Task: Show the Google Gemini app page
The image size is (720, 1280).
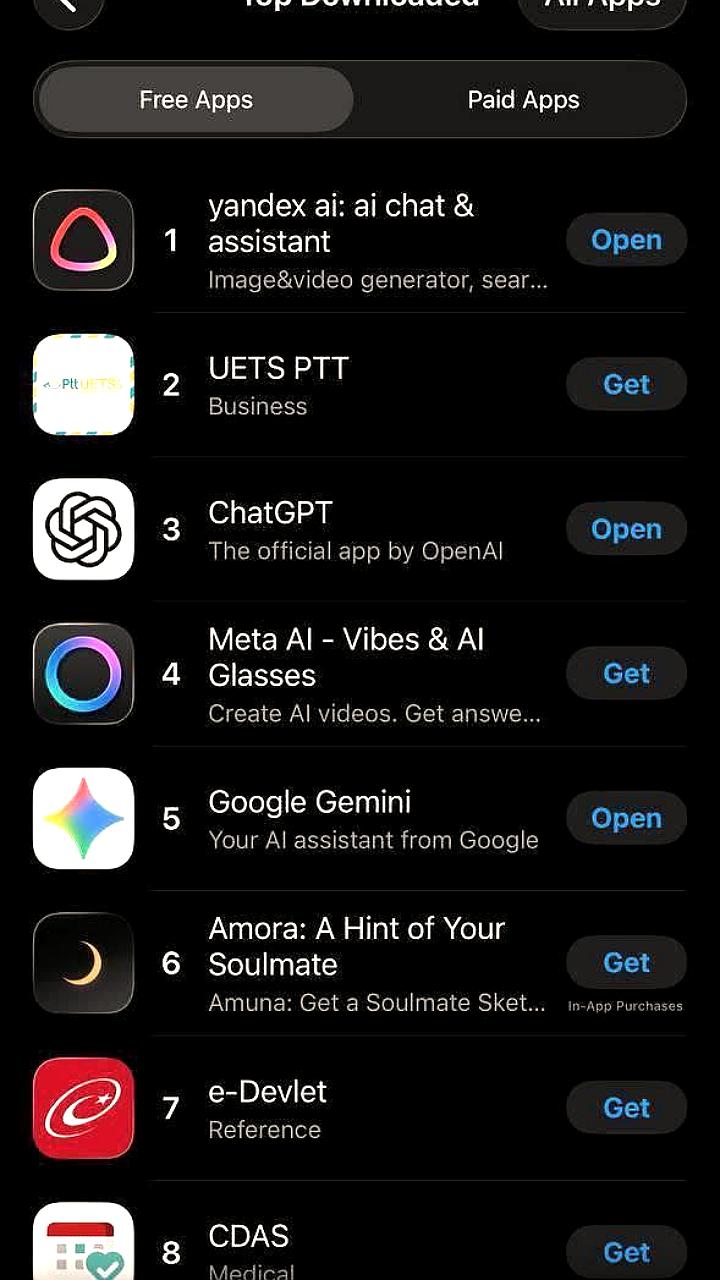Action: click(x=309, y=802)
